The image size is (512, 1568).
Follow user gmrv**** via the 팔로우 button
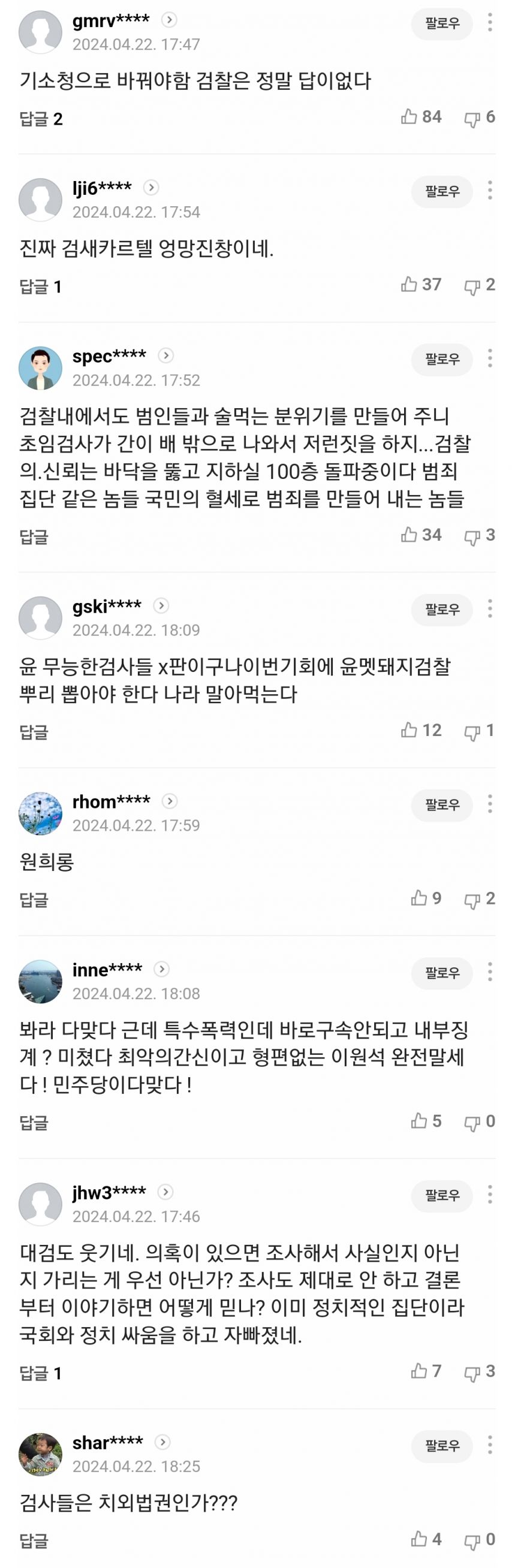(442, 23)
